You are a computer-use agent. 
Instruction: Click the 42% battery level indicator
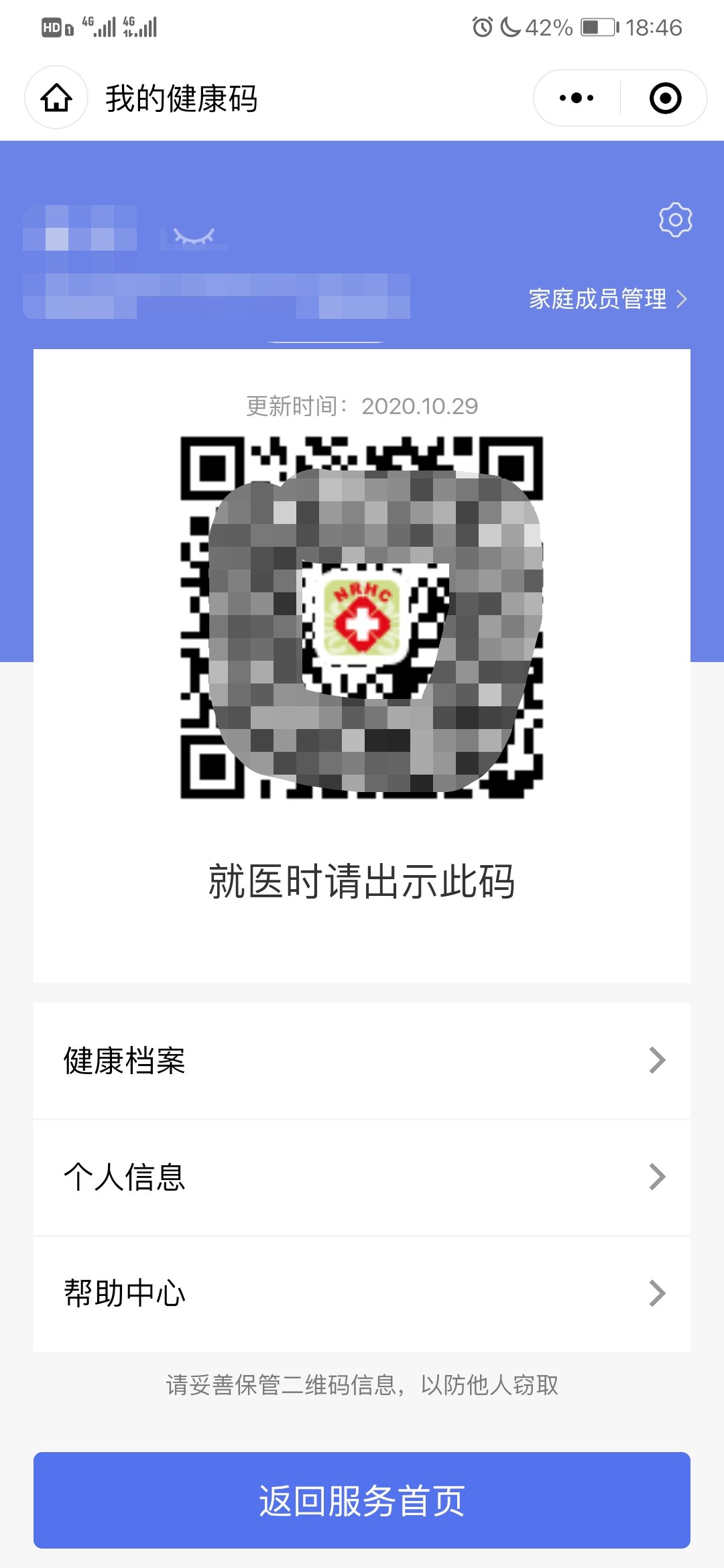coord(550,27)
